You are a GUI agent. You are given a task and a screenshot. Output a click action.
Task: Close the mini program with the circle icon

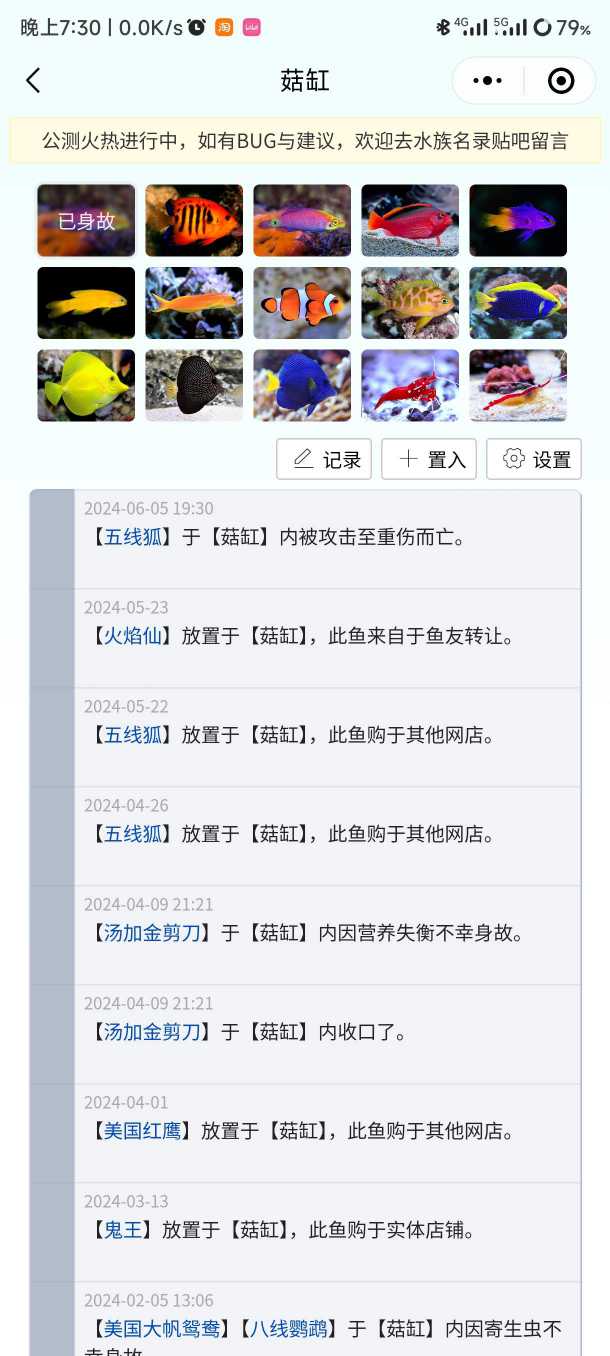561,81
